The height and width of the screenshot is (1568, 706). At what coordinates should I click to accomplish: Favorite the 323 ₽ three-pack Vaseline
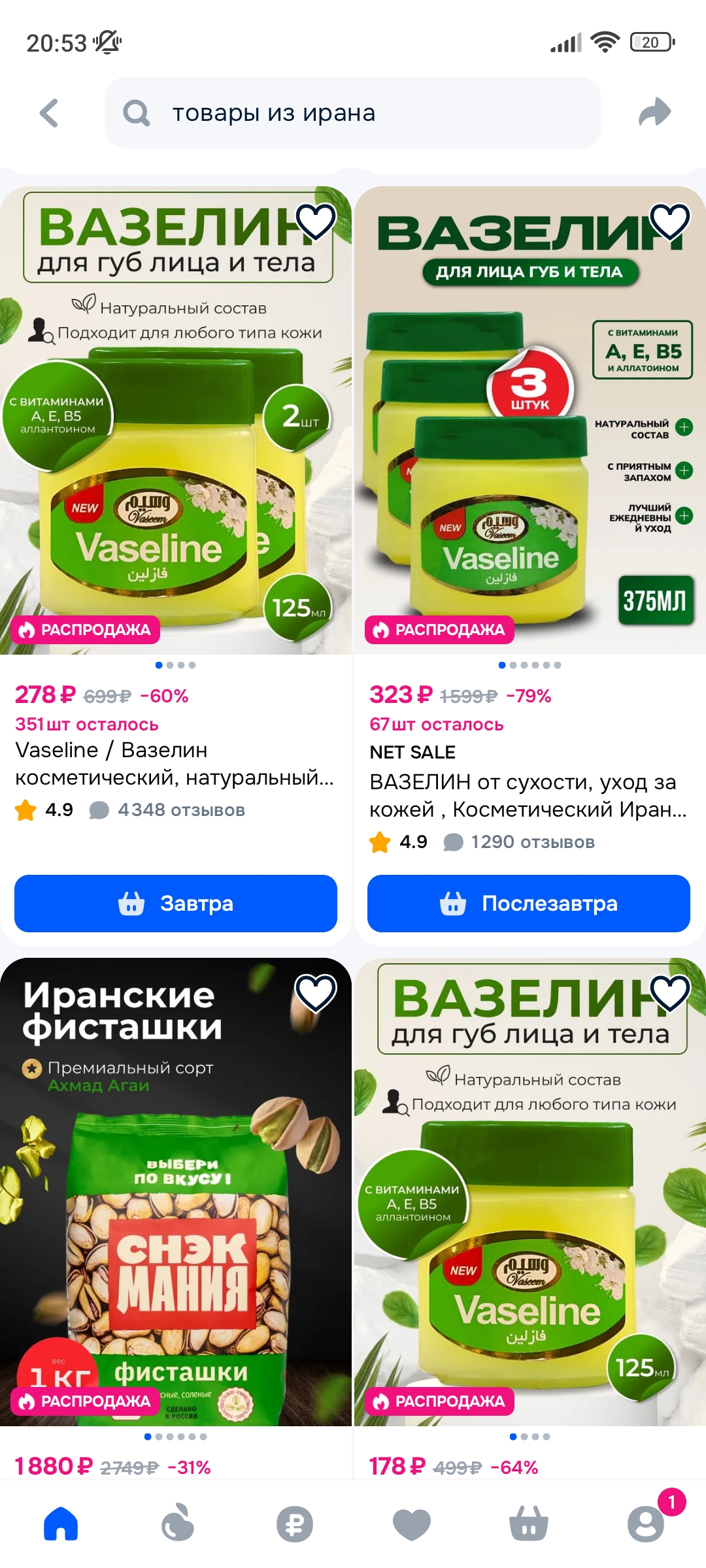pos(670,221)
